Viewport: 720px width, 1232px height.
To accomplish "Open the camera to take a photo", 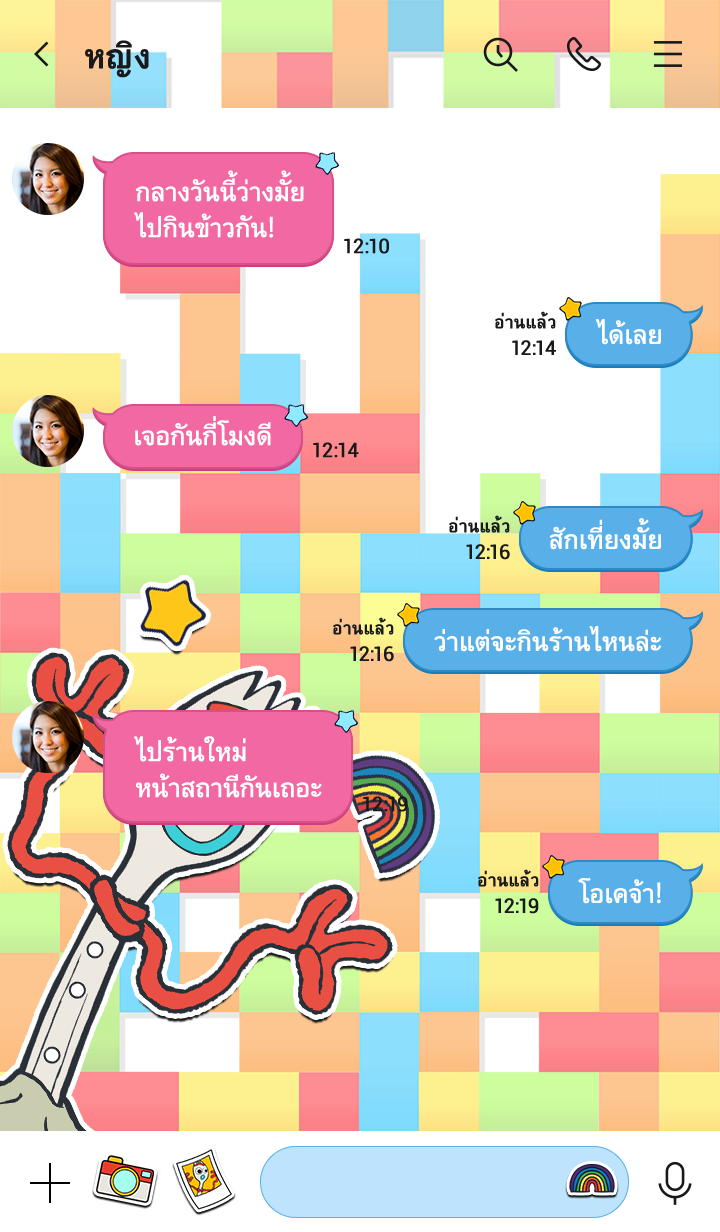I will pos(125,1181).
